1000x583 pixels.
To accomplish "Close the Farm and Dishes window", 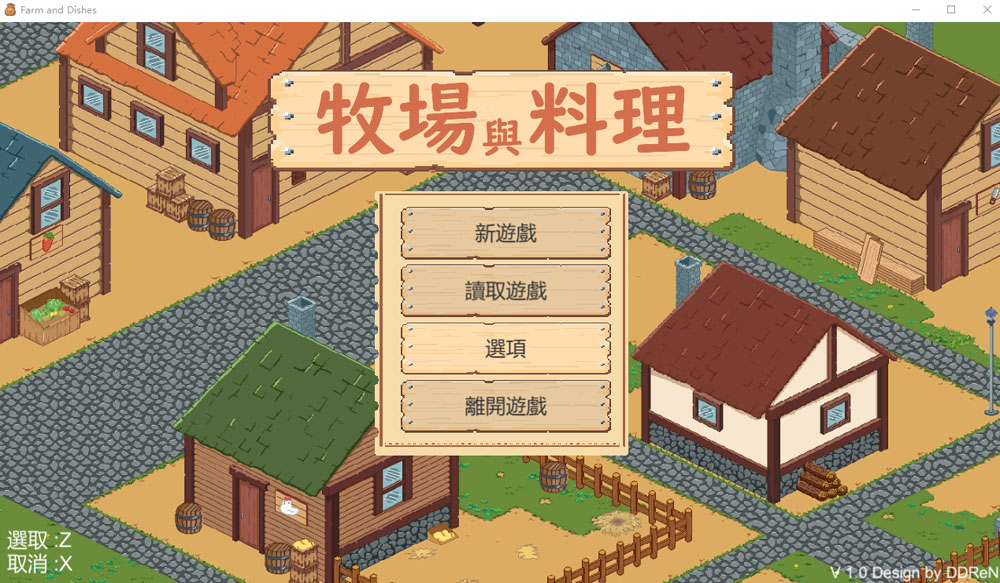I will click(984, 9).
